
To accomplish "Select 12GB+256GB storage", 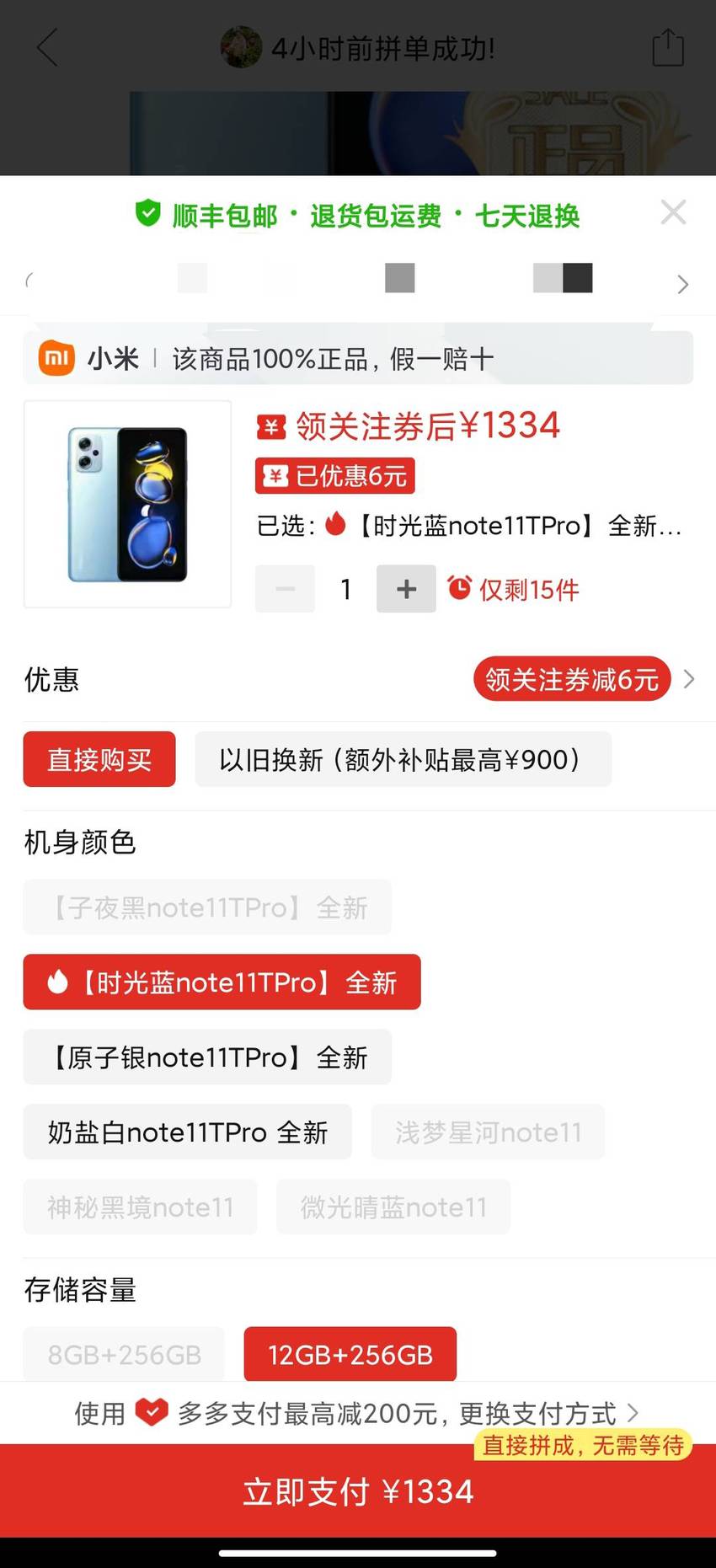I will pos(350,1355).
